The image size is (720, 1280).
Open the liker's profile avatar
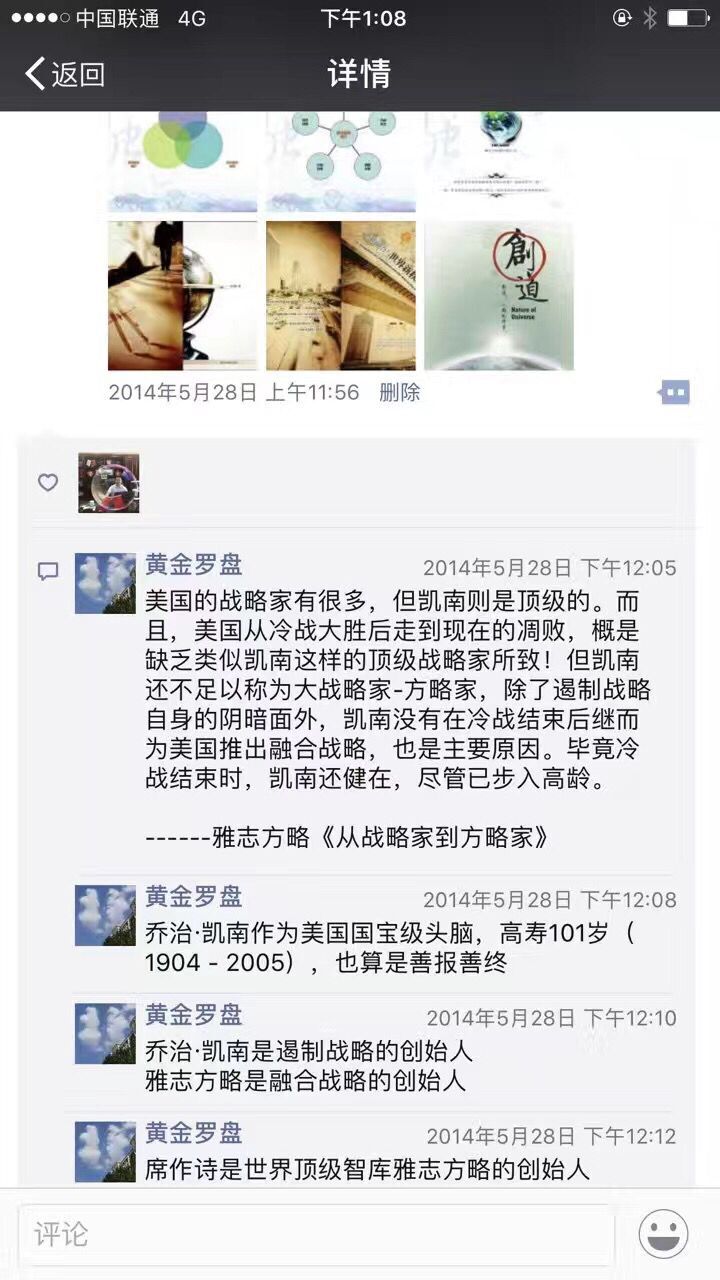point(109,483)
